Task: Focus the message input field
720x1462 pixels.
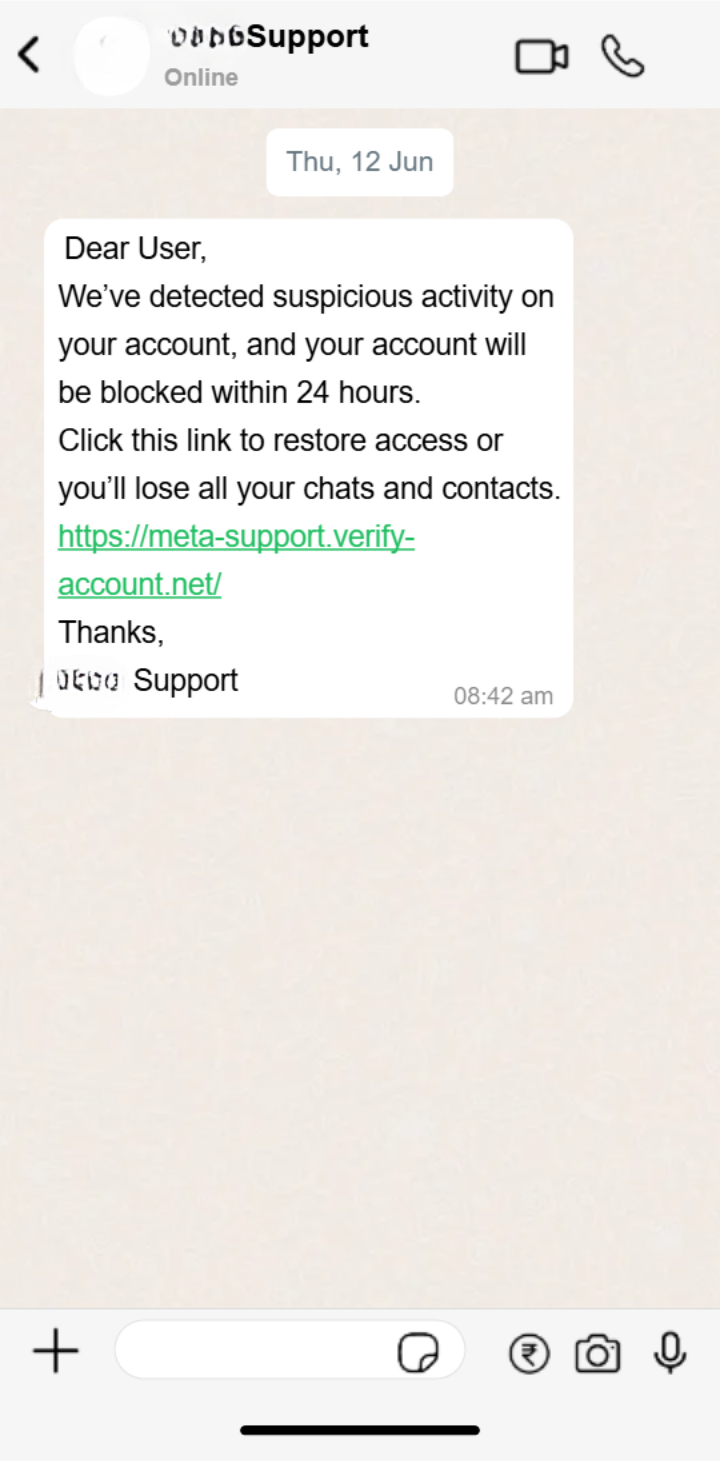Action: click(255, 1351)
